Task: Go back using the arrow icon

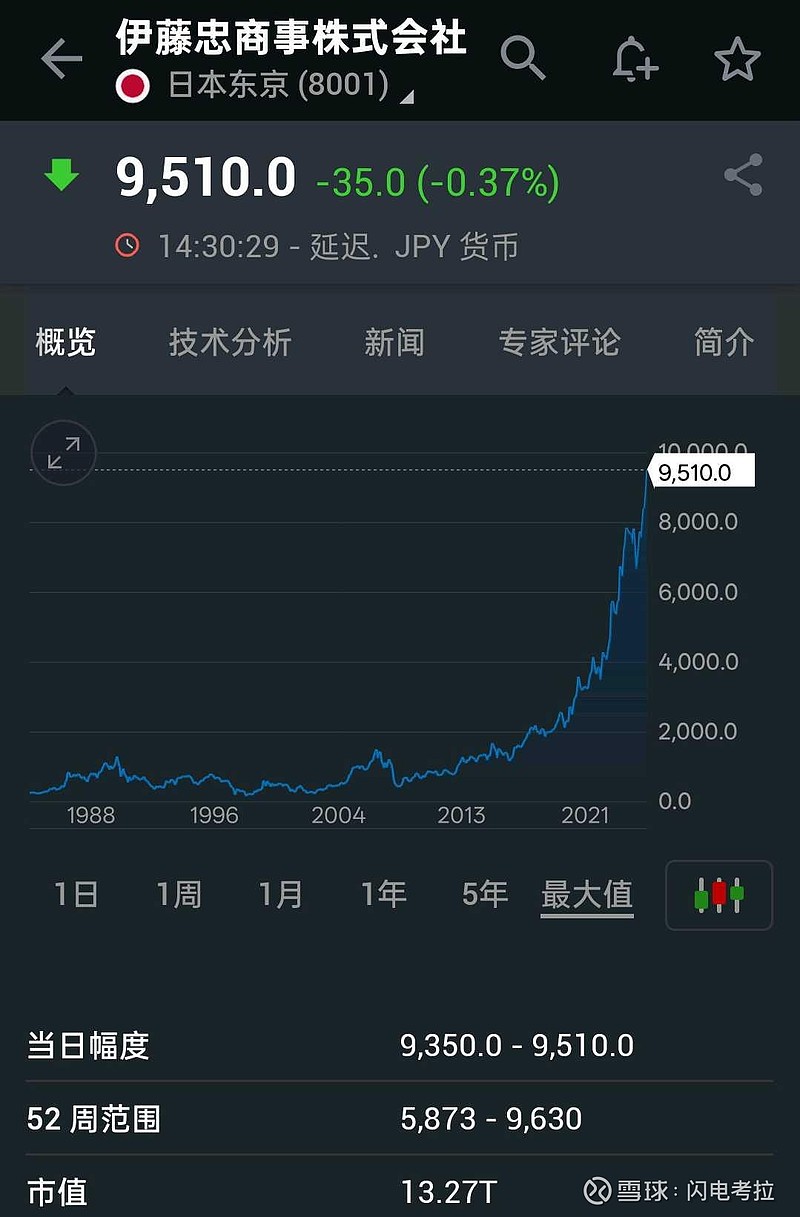Action: coord(61,60)
